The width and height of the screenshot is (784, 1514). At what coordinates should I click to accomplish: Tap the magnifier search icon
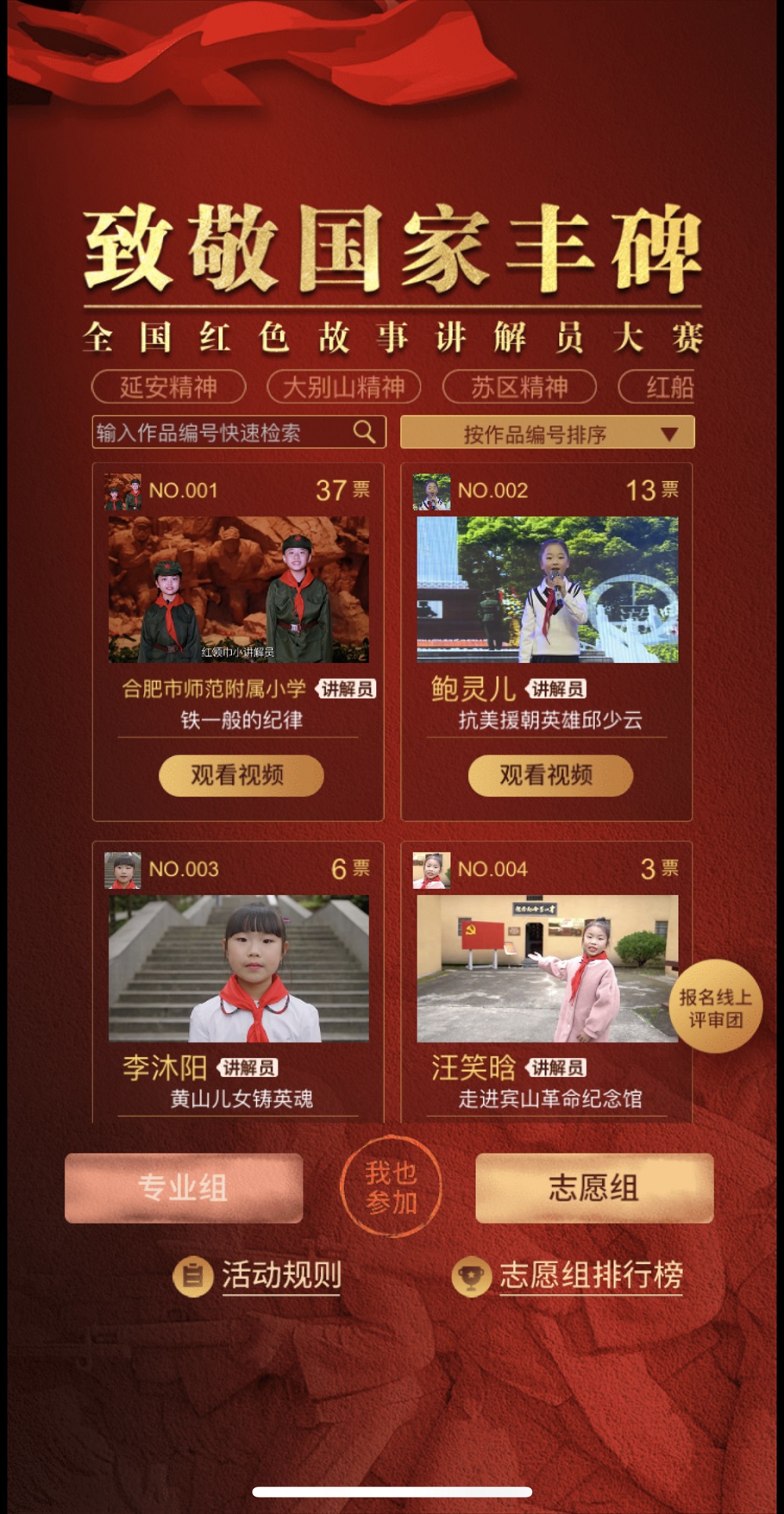pos(365,431)
